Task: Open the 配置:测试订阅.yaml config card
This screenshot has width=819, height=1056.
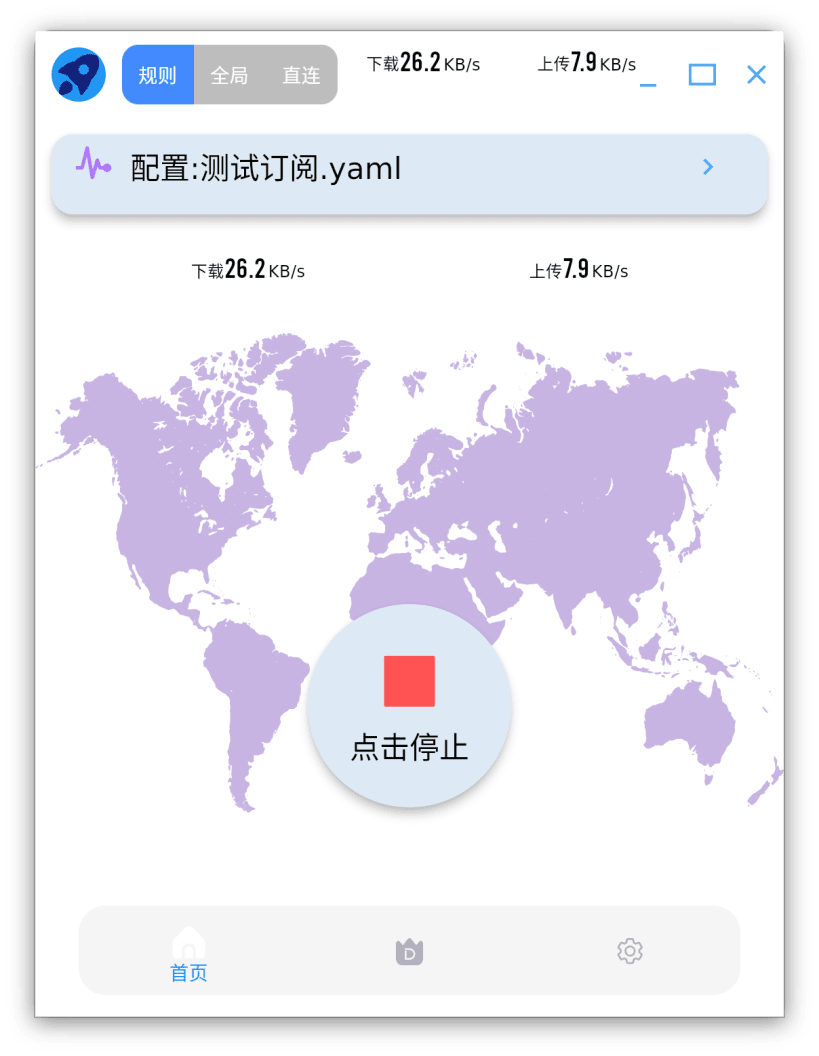Action: pyautogui.click(x=409, y=169)
